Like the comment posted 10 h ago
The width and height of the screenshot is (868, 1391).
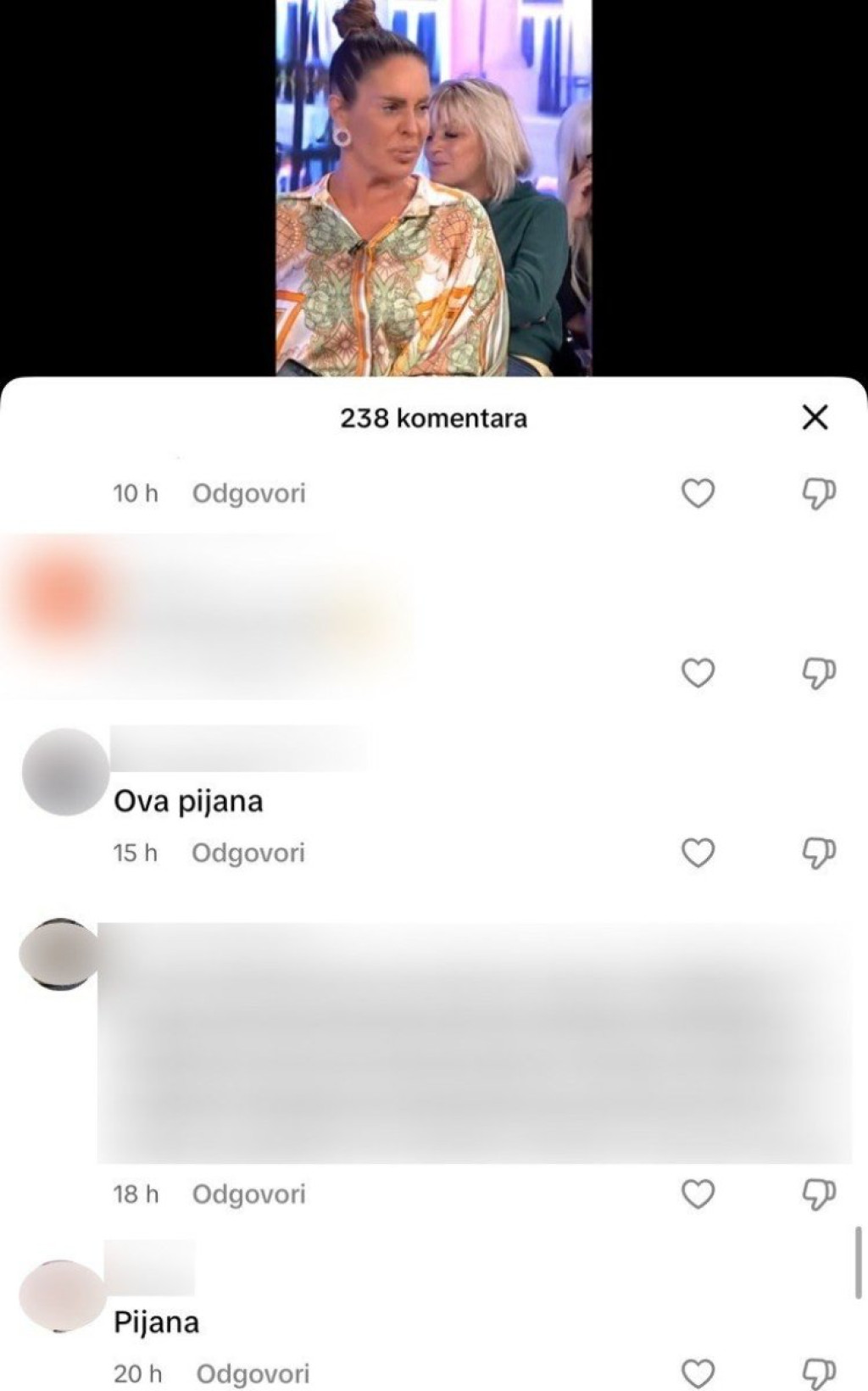tap(698, 493)
